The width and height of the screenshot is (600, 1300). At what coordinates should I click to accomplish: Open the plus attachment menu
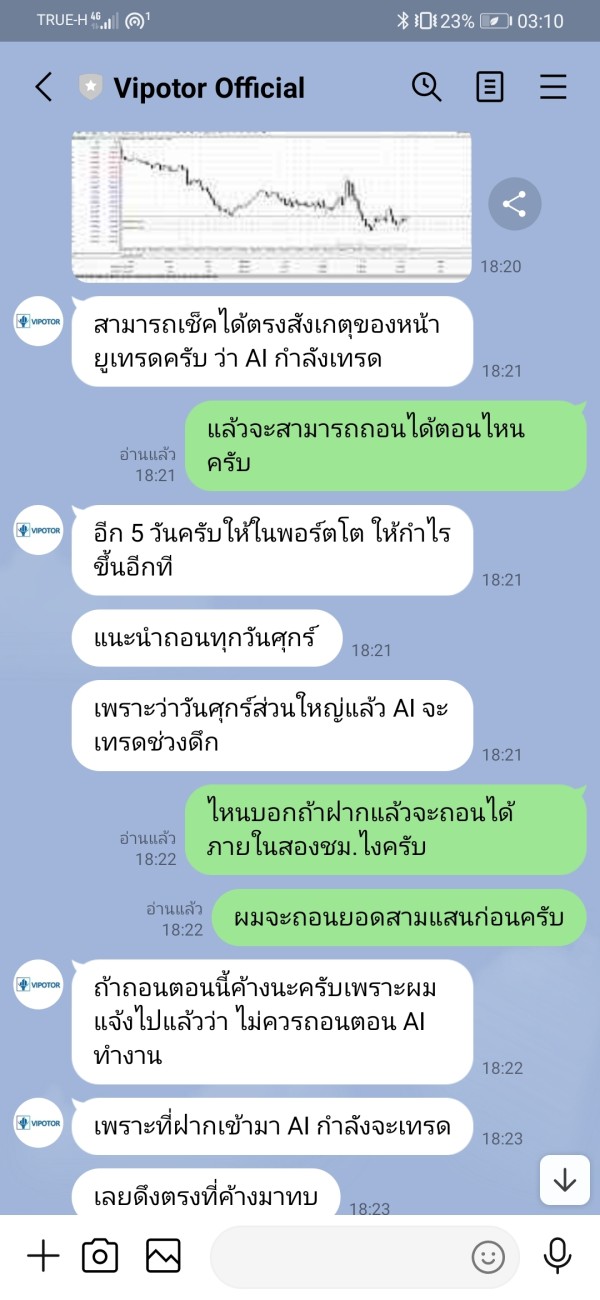coord(43,1256)
